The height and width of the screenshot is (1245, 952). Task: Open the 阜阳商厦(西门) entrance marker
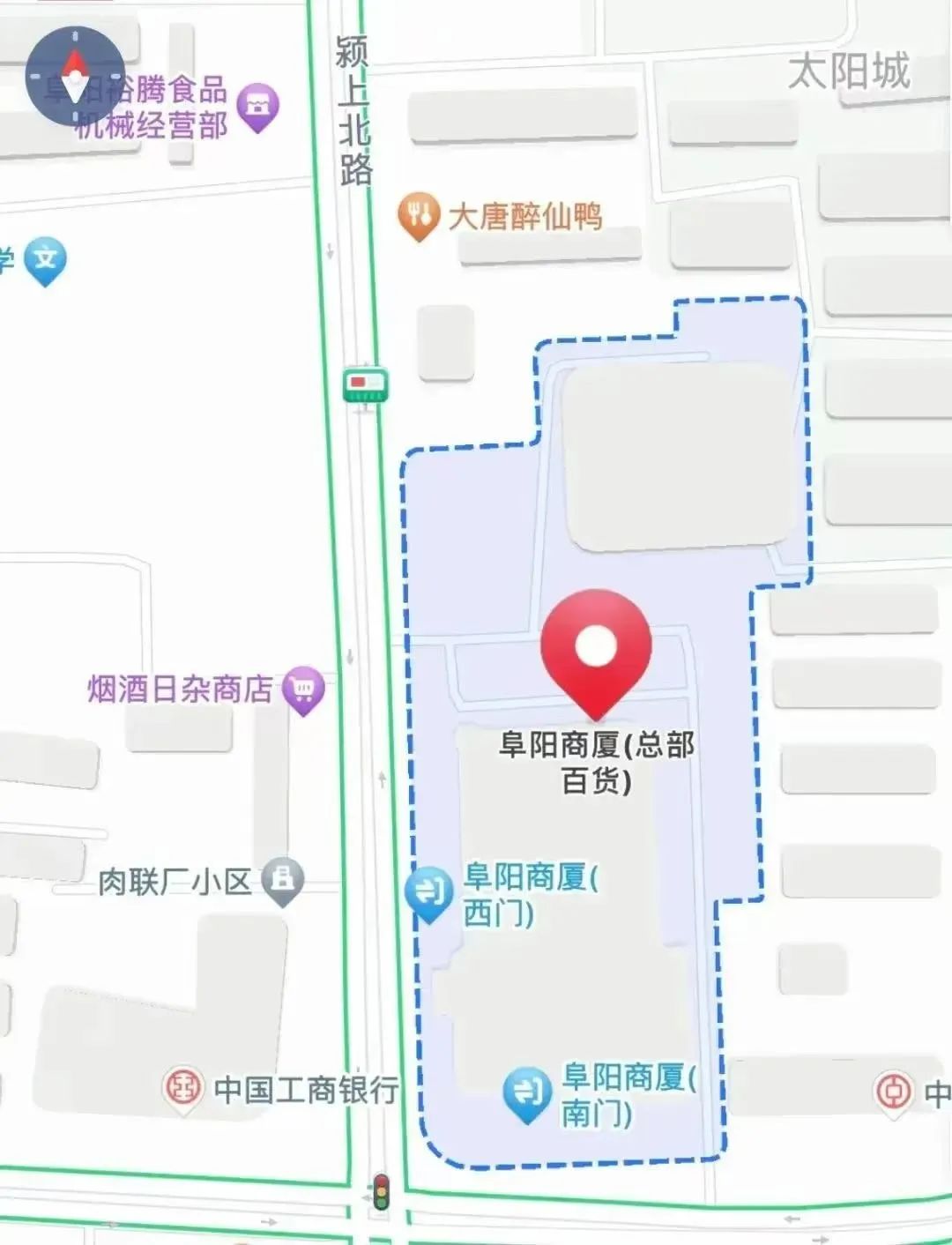pos(429,893)
